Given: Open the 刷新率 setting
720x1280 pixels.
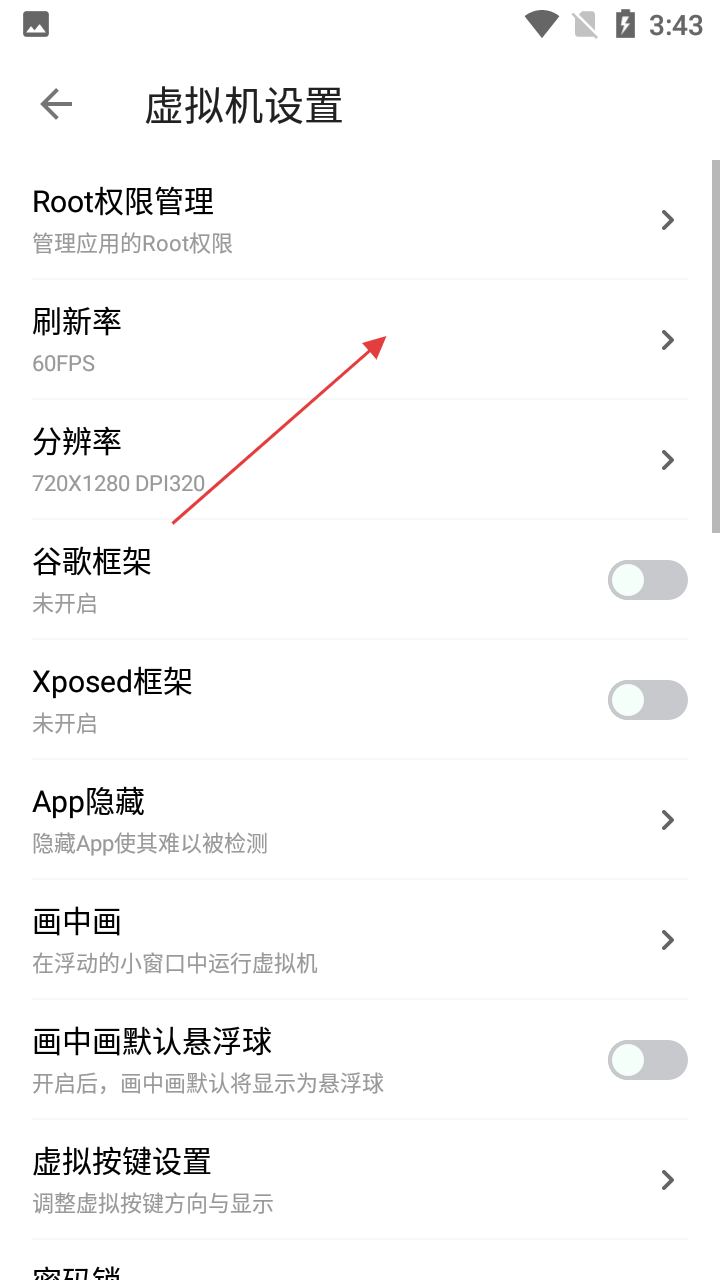Looking at the screenshot, I should click(x=360, y=340).
